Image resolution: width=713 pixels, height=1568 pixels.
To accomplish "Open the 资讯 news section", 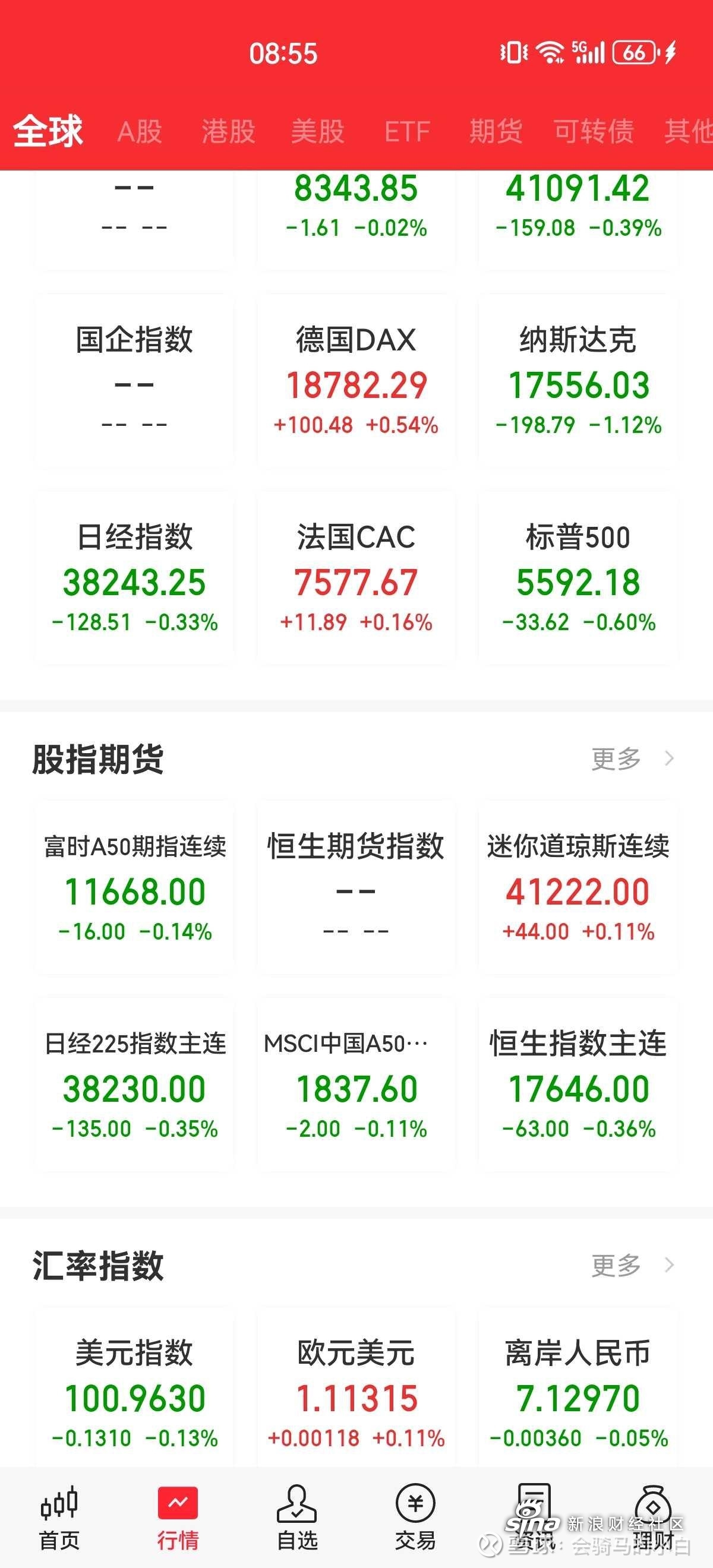I will point(535,1516).
